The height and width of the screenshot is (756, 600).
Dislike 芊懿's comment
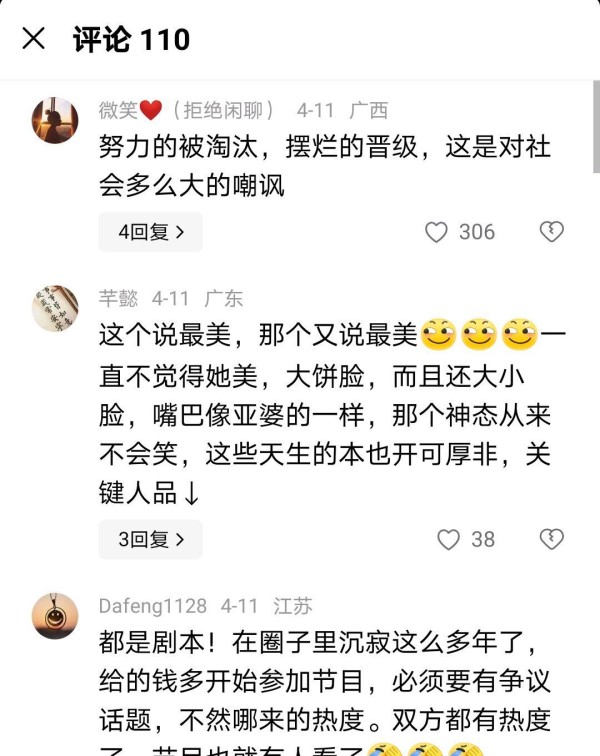(x=551, y=539)
